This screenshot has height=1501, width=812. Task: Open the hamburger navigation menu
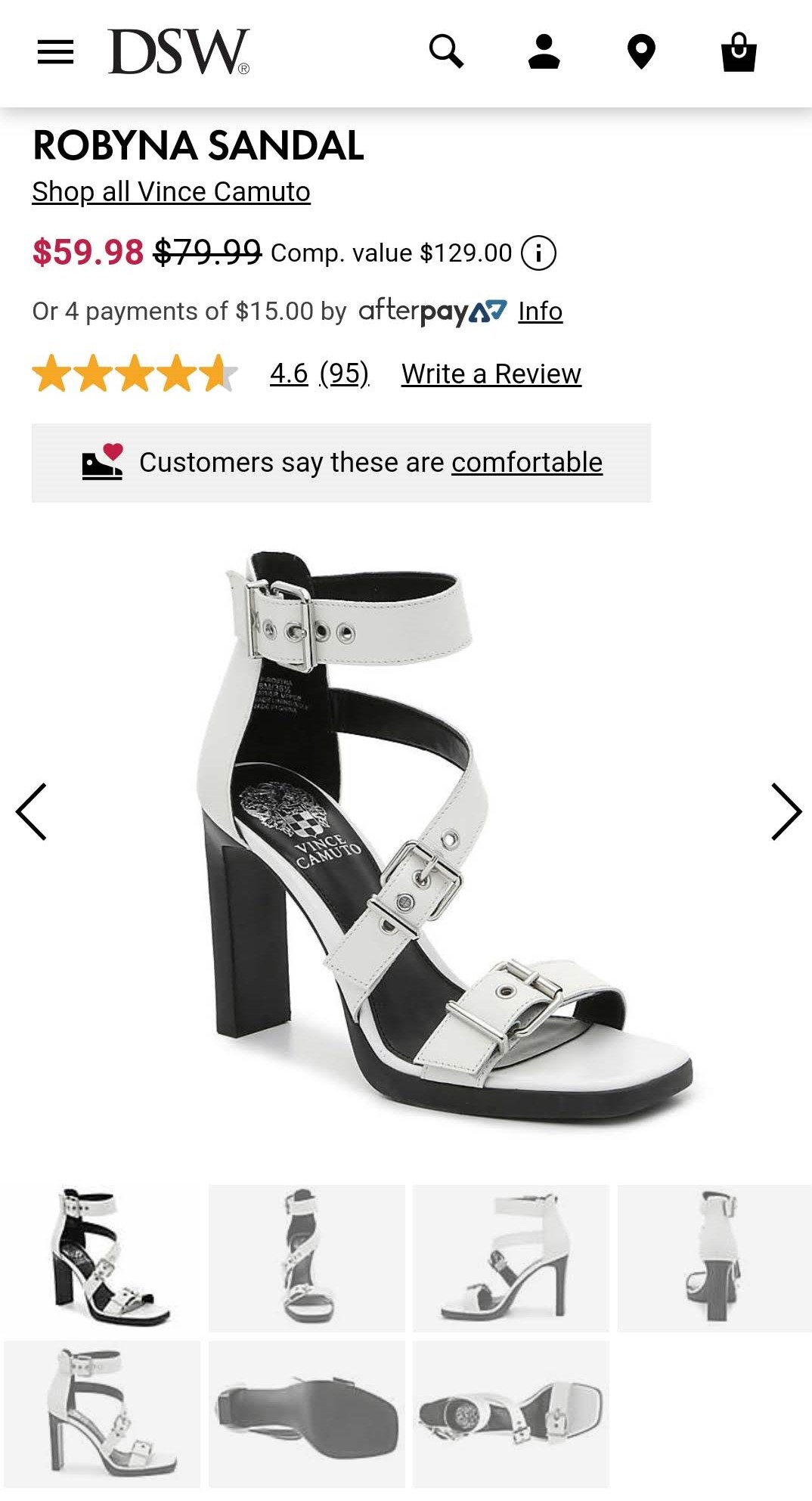click(55, 52)
